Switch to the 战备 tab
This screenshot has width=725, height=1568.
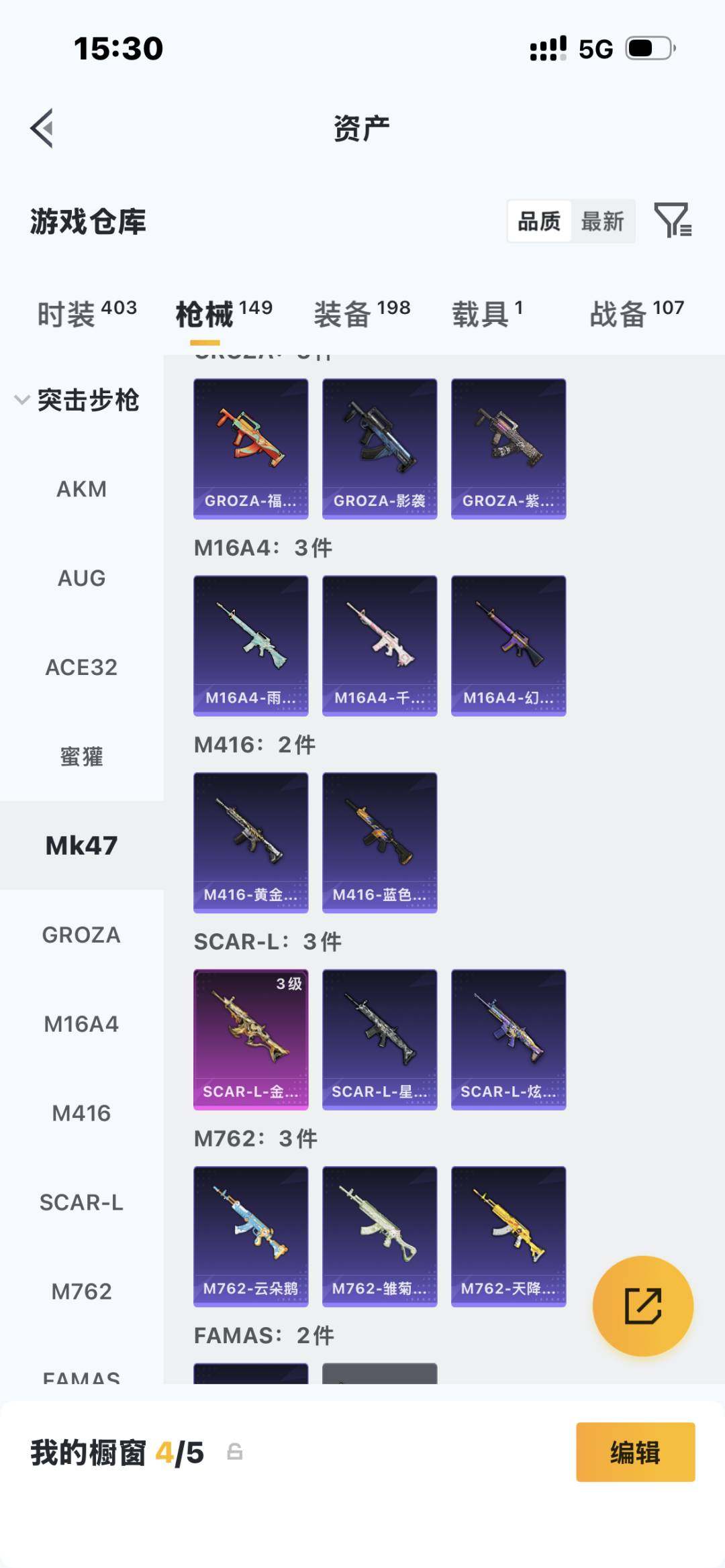(636, 313)
